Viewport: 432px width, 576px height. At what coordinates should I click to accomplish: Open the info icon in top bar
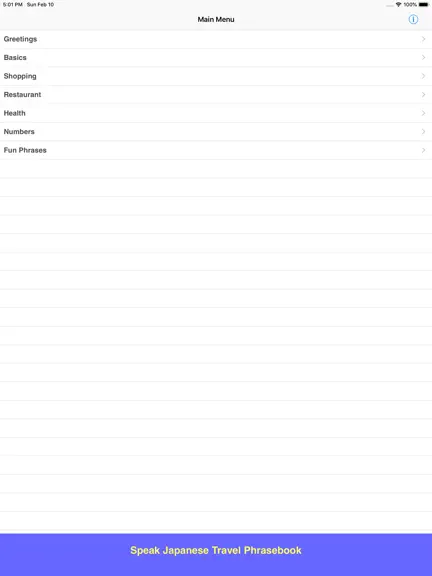(x=413, y=19)
